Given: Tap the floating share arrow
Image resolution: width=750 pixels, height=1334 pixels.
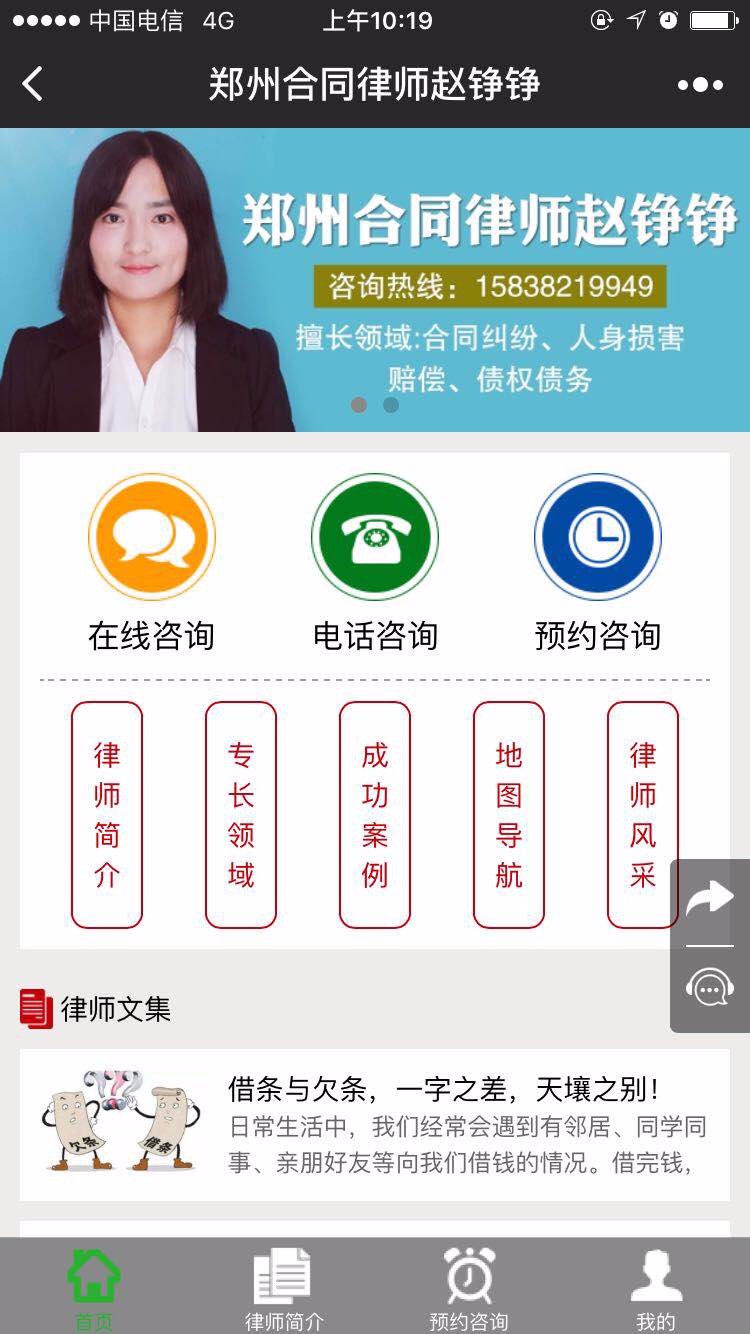Looking at the screenshot, I should 710,901.
